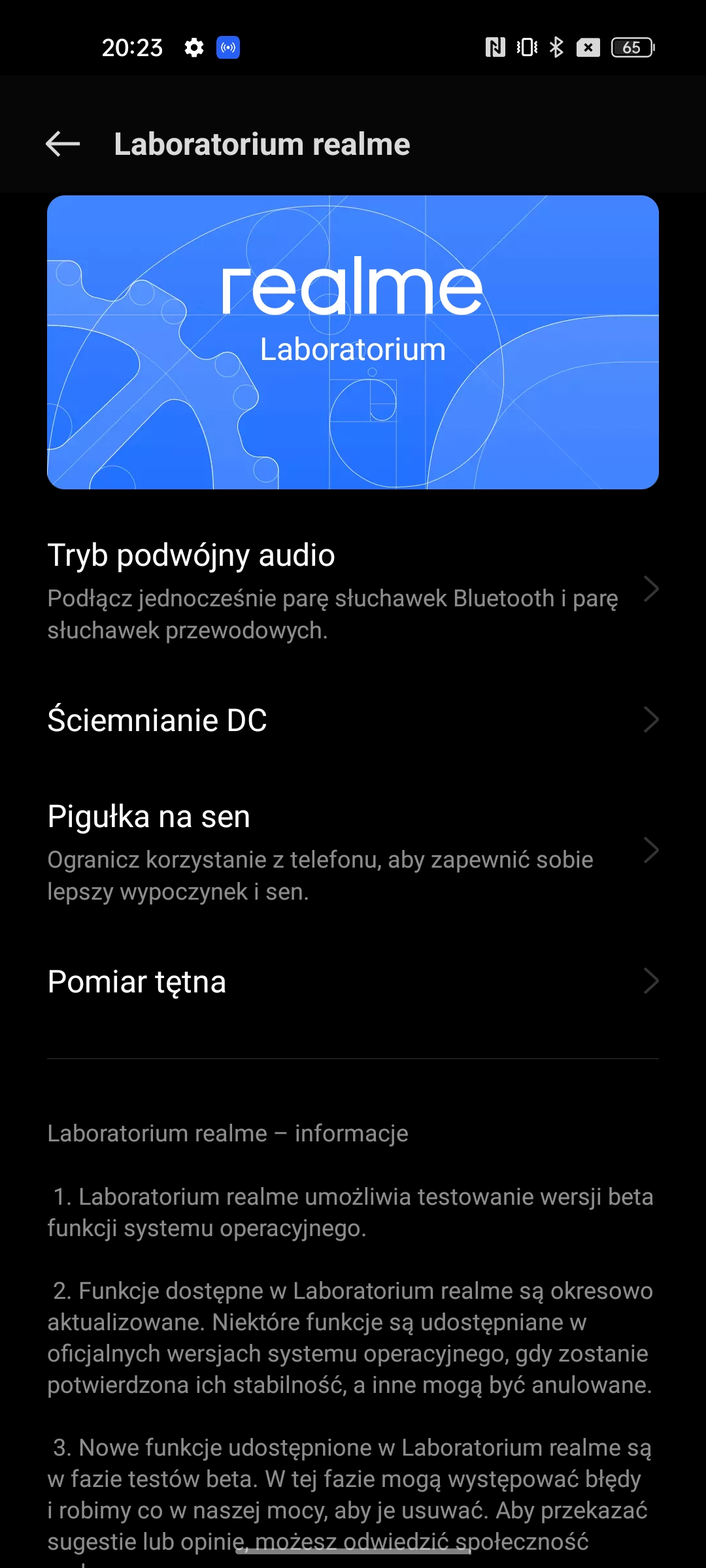Screen dimensions: 706x1568
Task: Tap the blue hotspot broadcast icon
Action: (227, 48)
